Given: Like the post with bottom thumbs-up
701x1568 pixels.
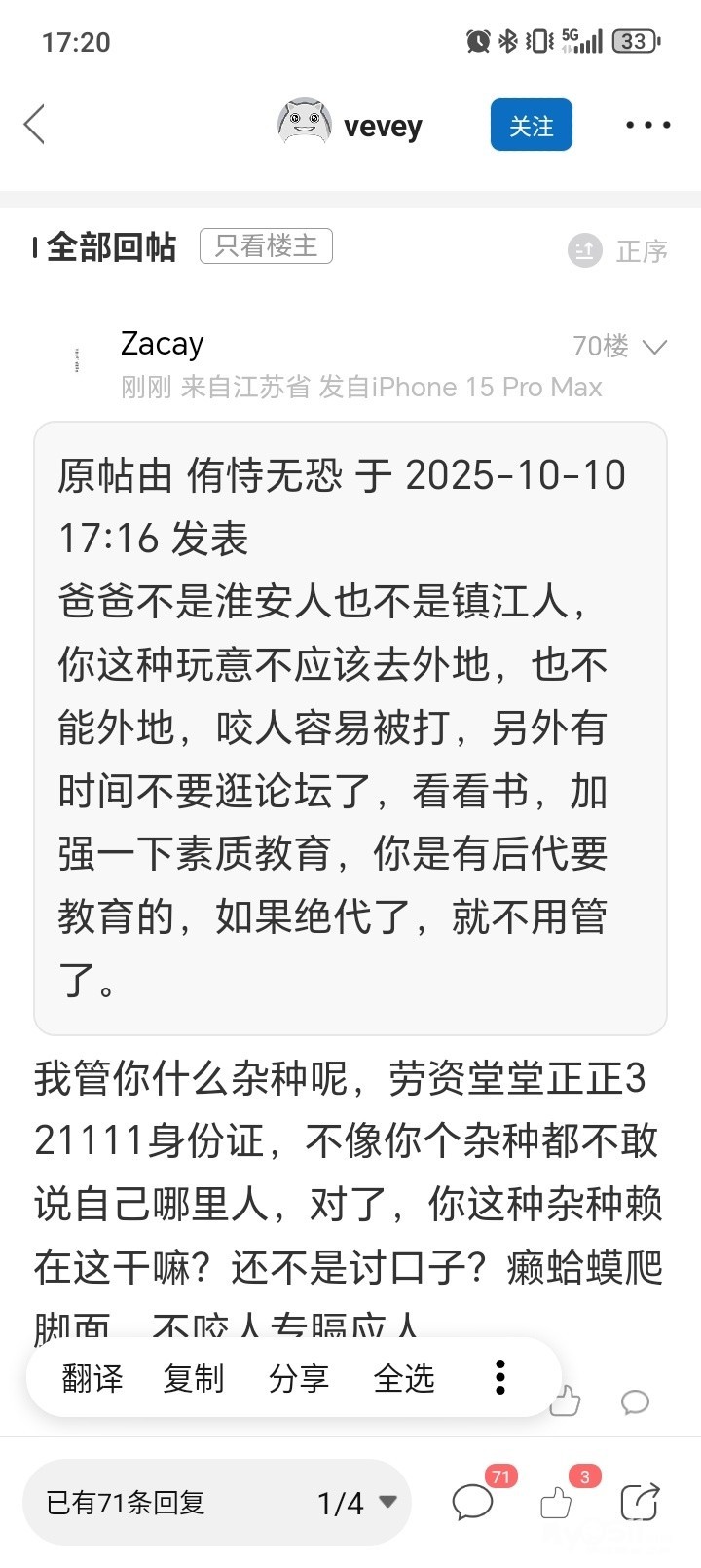Looking at the screenshot, I should (557, 1502).
